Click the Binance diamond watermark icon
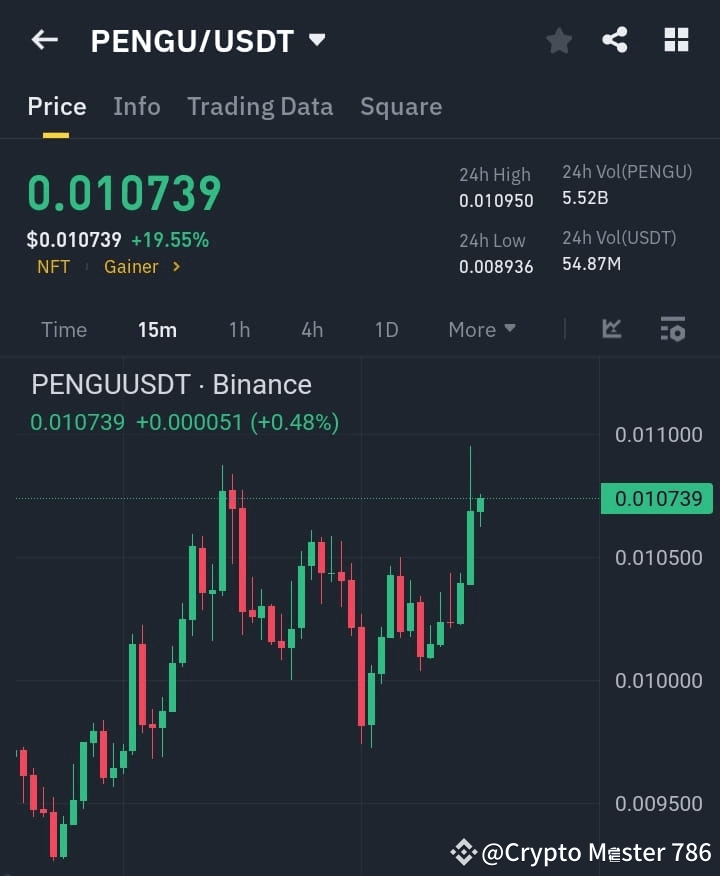The height and width of the screenshot is (876, 720). pyautogui.click(x=462, y=852)
